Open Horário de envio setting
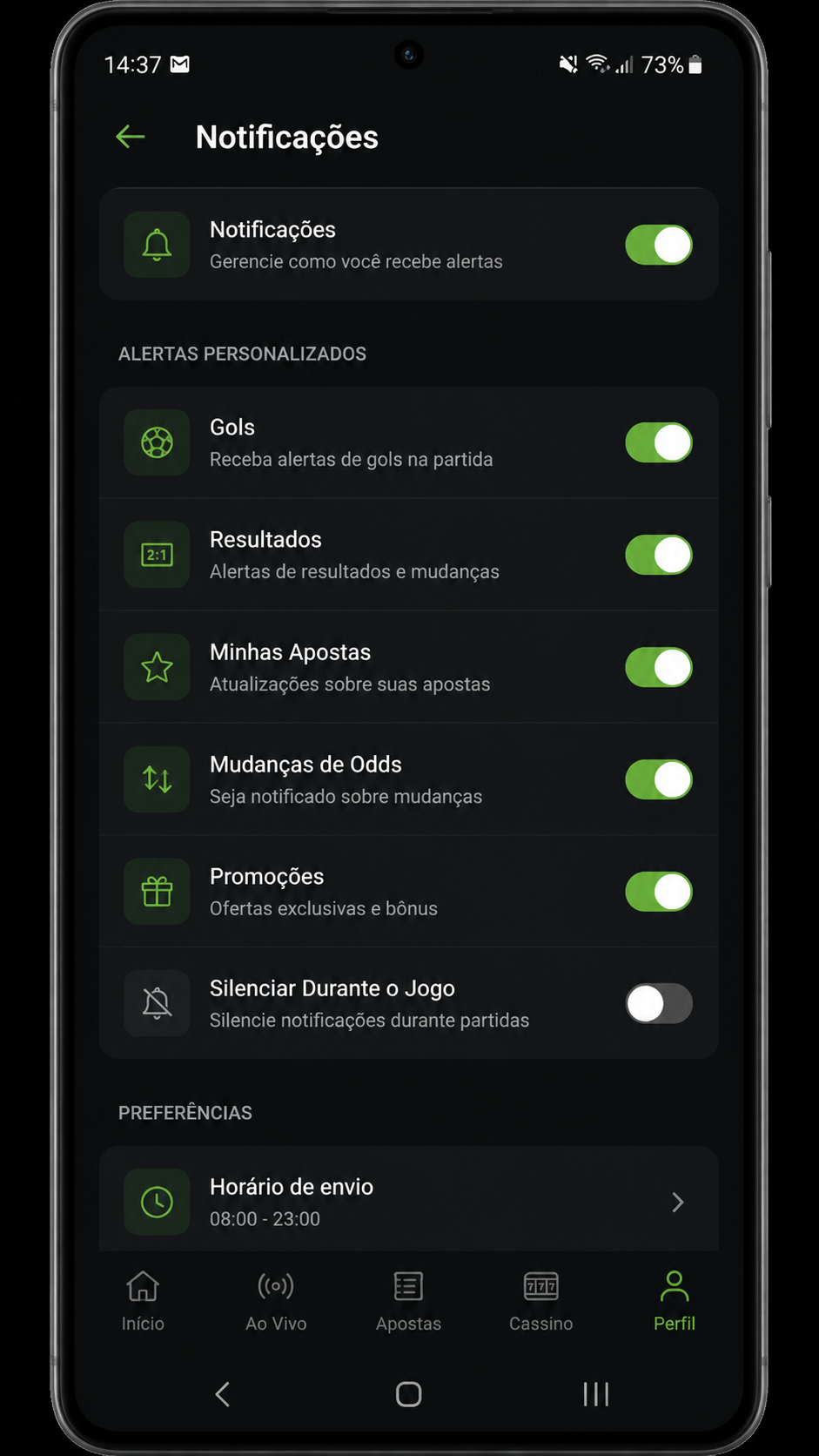The height and width of the screenshot is (1456, 819). coord(409,1200)
